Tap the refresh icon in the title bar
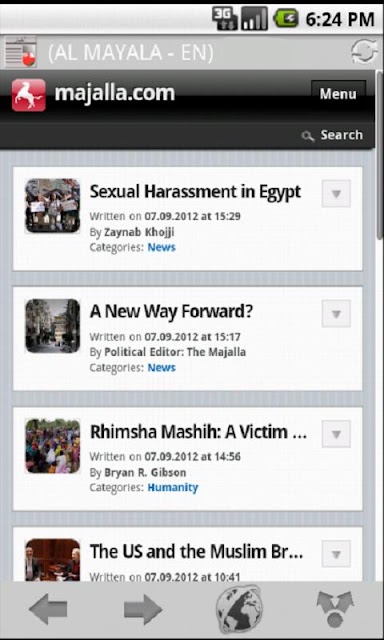The width and height of the screenshot is (384, 640). pos(364,51)
